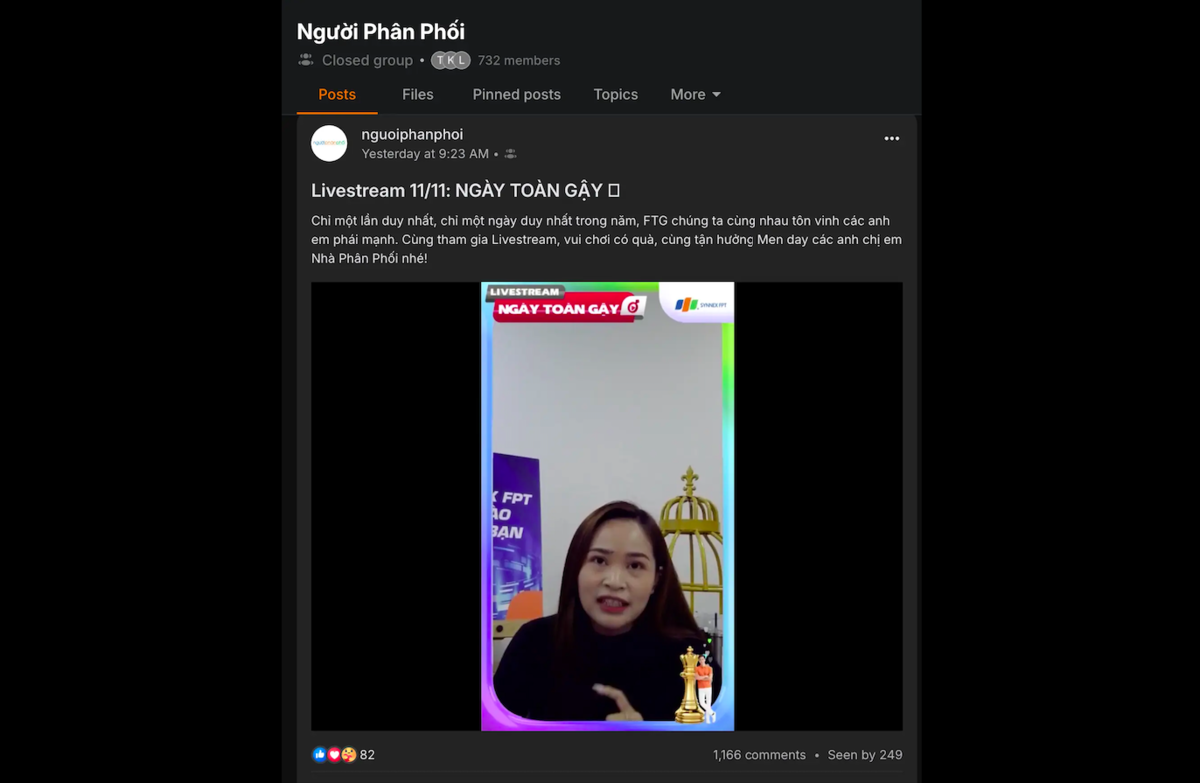Select the Topics tab

[615, 94]
